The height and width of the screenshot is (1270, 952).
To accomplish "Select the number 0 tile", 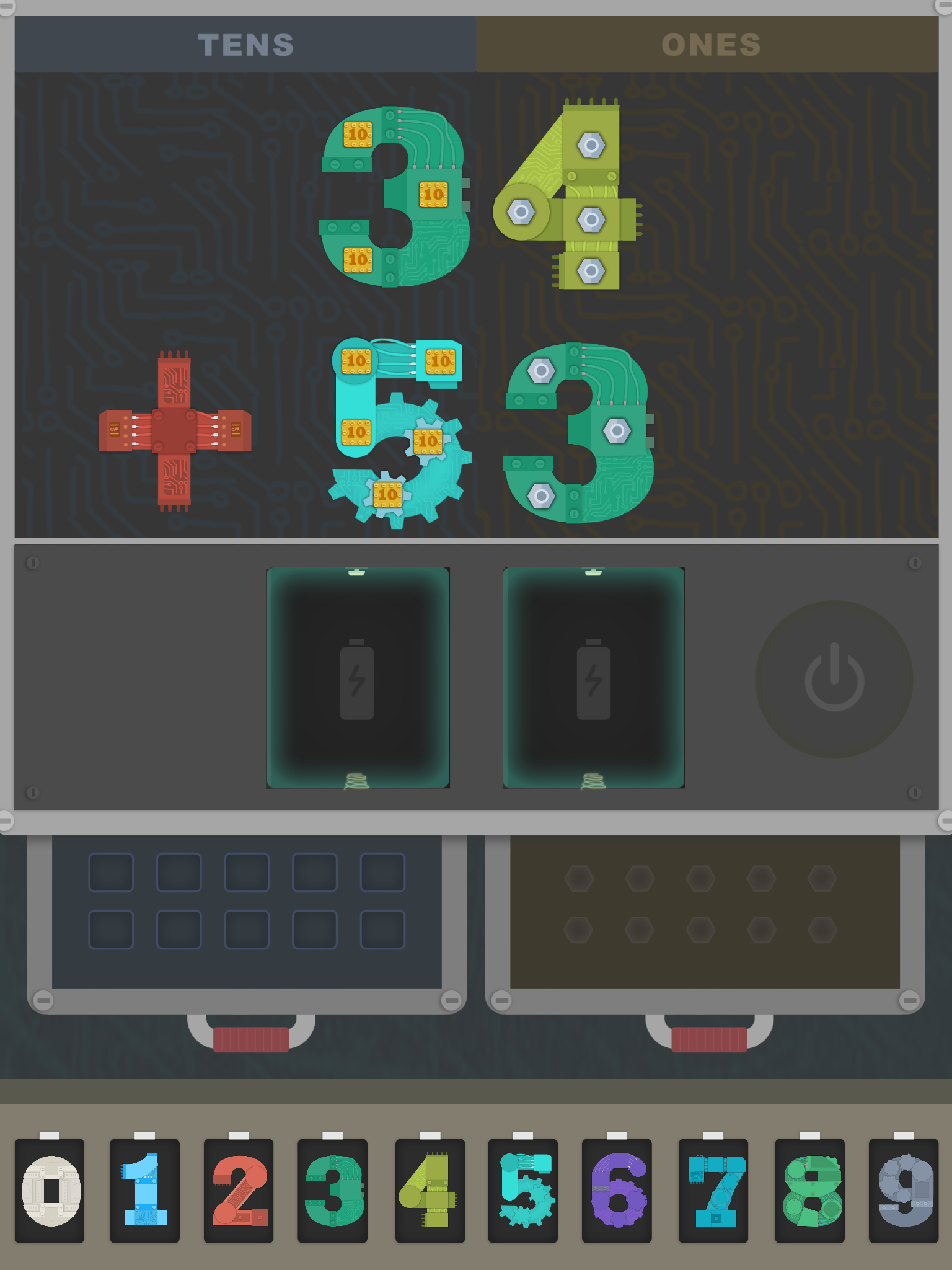I will pyautogui.click(x=50, y=1191).
